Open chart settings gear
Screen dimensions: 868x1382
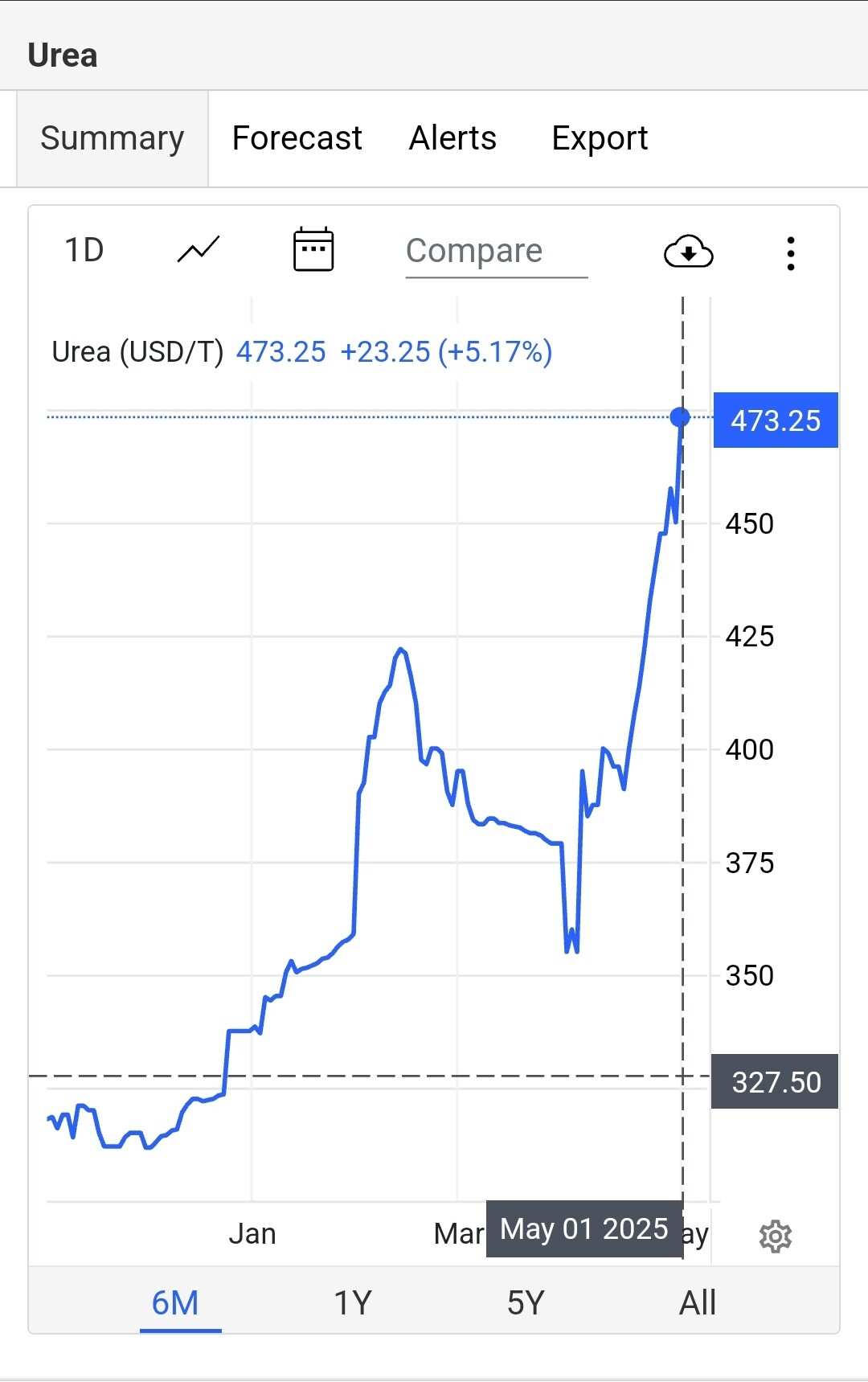(776, 1236)
